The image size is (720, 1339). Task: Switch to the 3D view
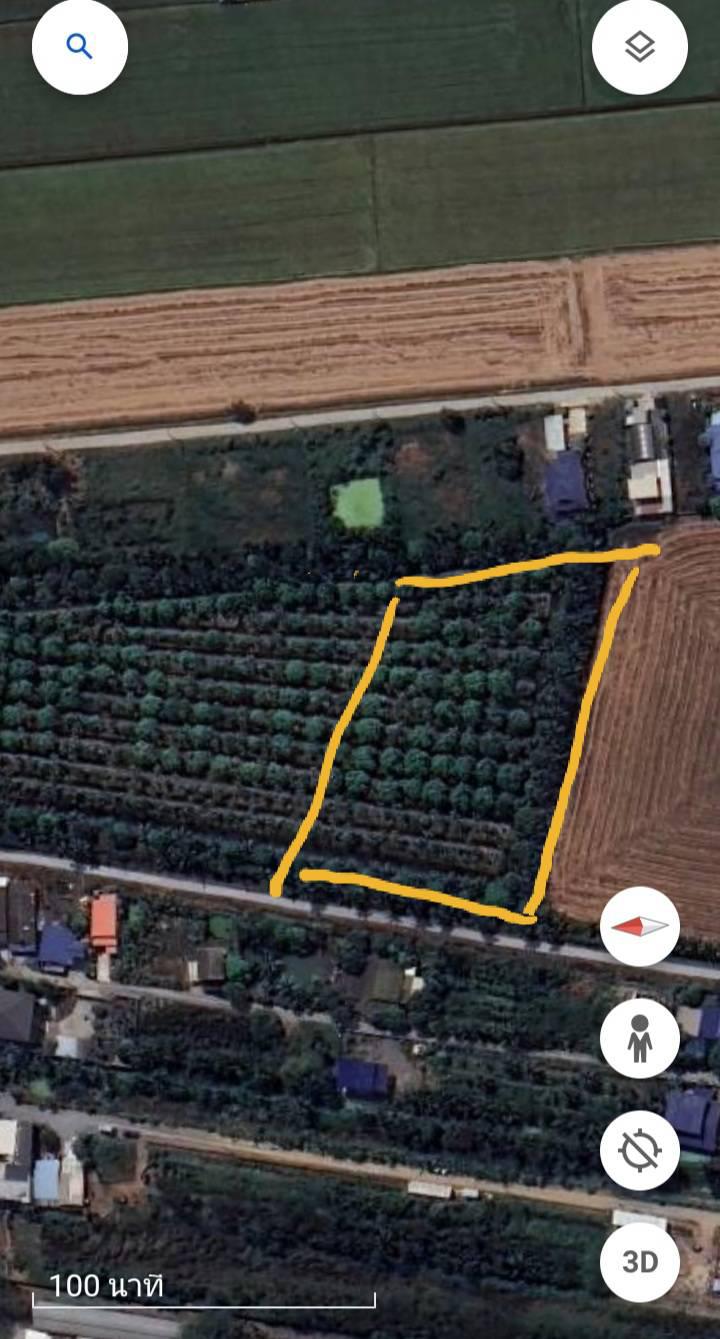pos(640,1262)
